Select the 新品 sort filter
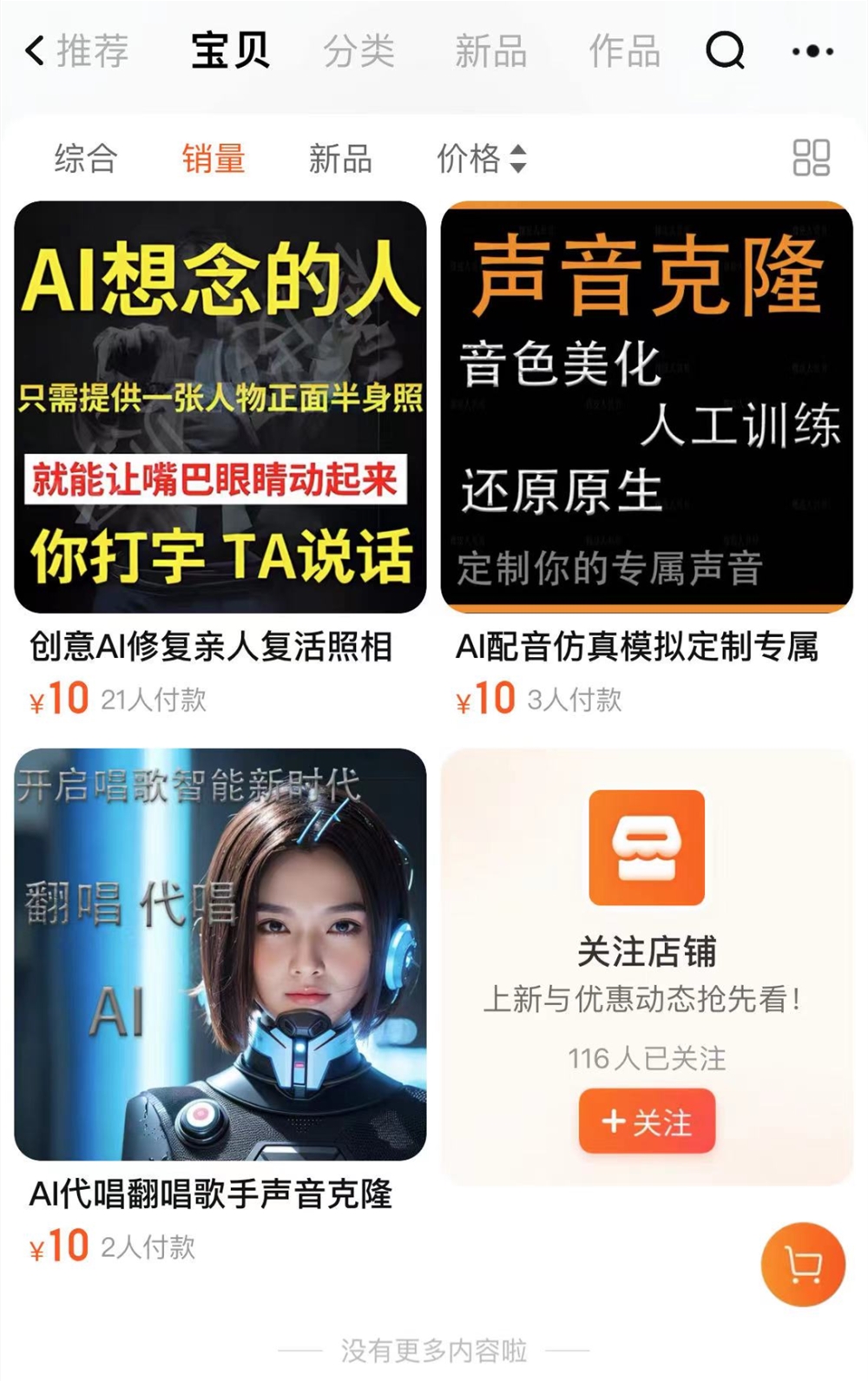 340,160
